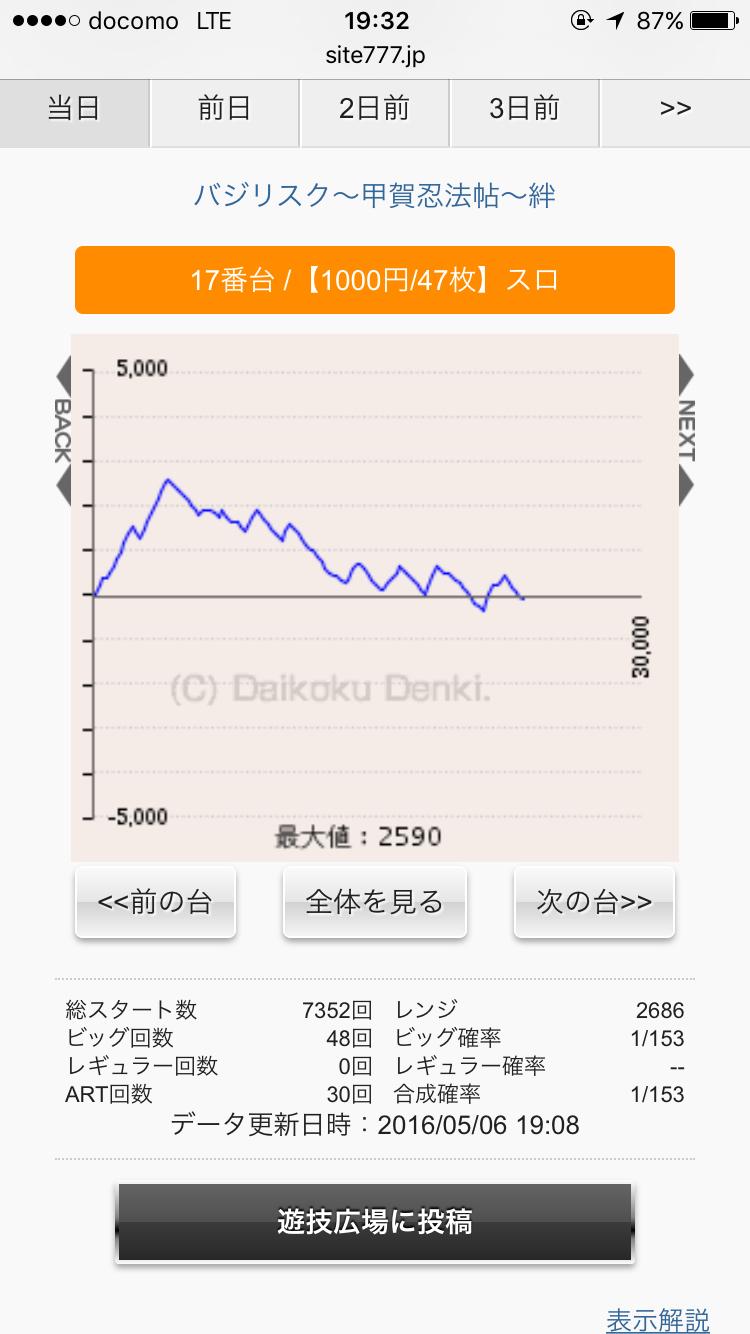Tap the >> tab for more days
Image resolution: width=750 pixels, height=1334 pixels.
click(x=675, y=112)
